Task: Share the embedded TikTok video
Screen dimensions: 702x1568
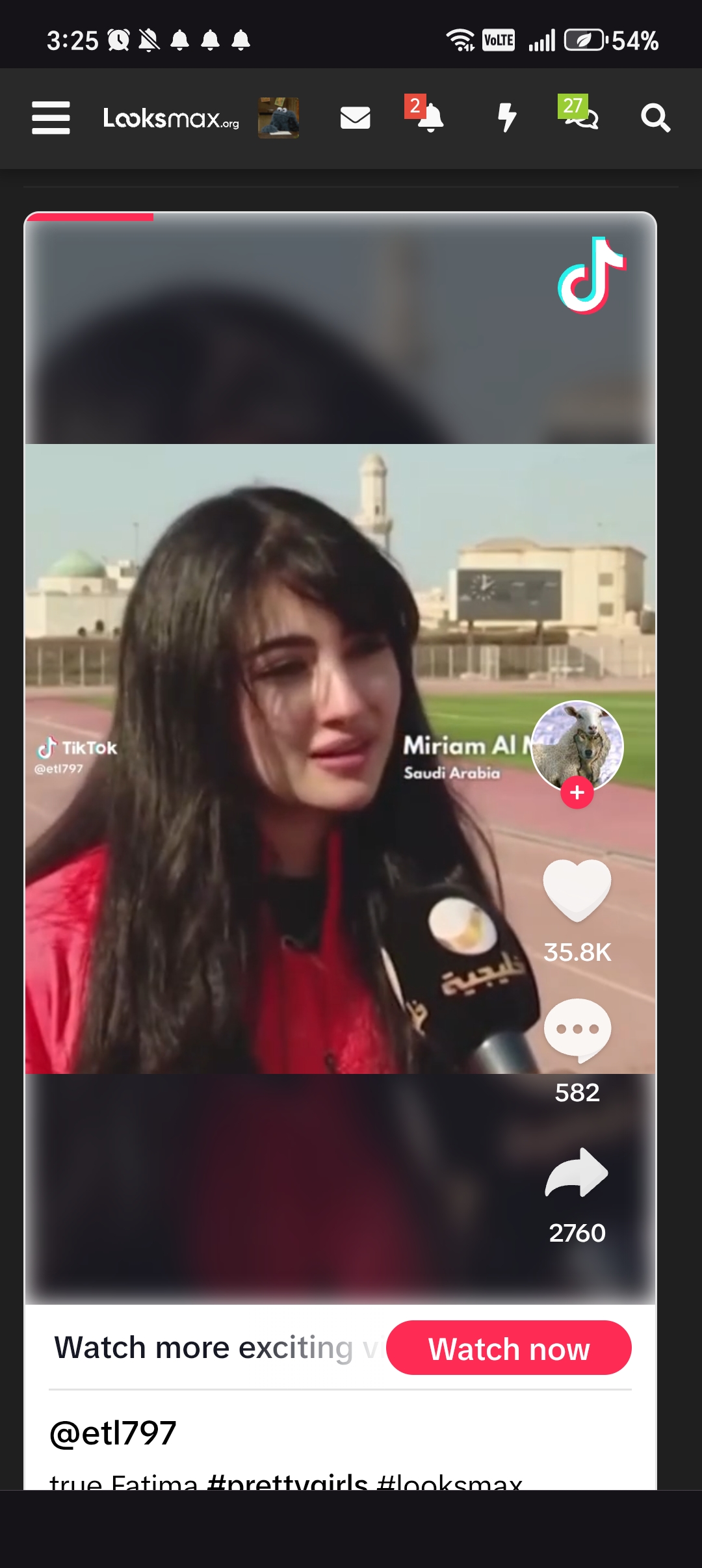Action: coord(577,1172)
